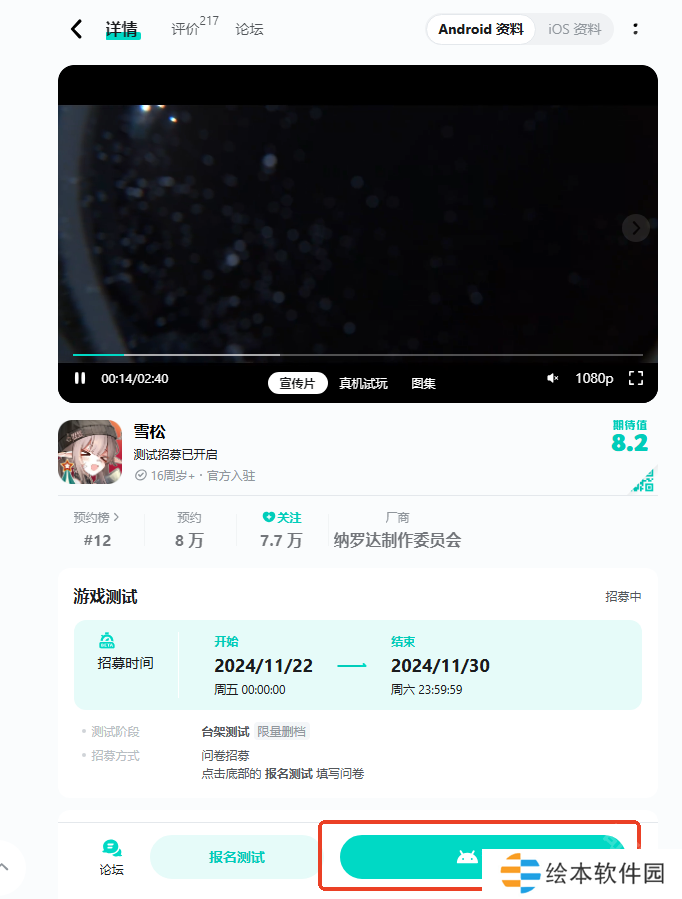Image resolution: width=682 pixels, height=899 pixels.
Task: Show the next media with the arrow
Action: [635, 228]
